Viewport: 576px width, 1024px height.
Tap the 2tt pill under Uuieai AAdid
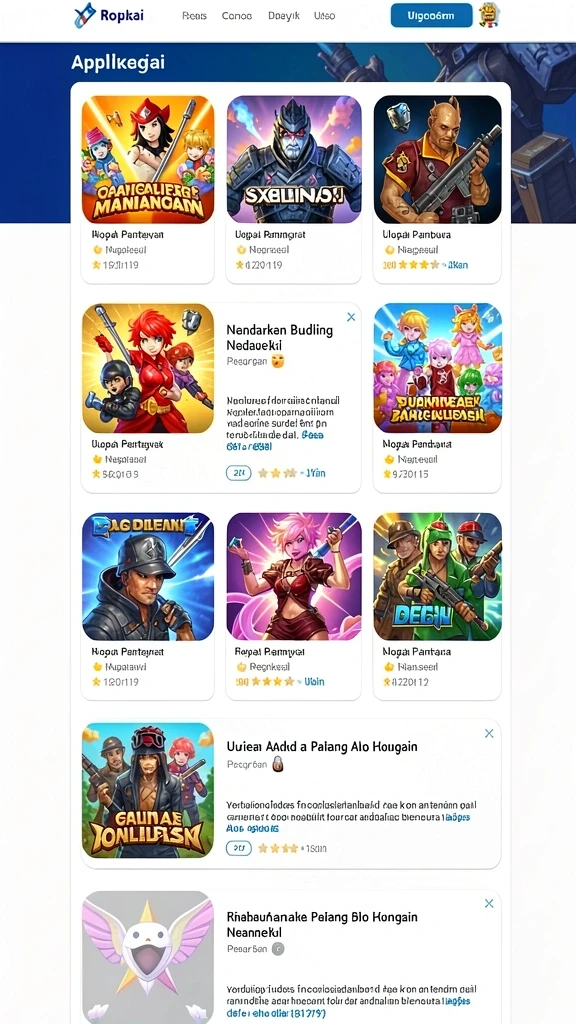click(x=238, y=848)
